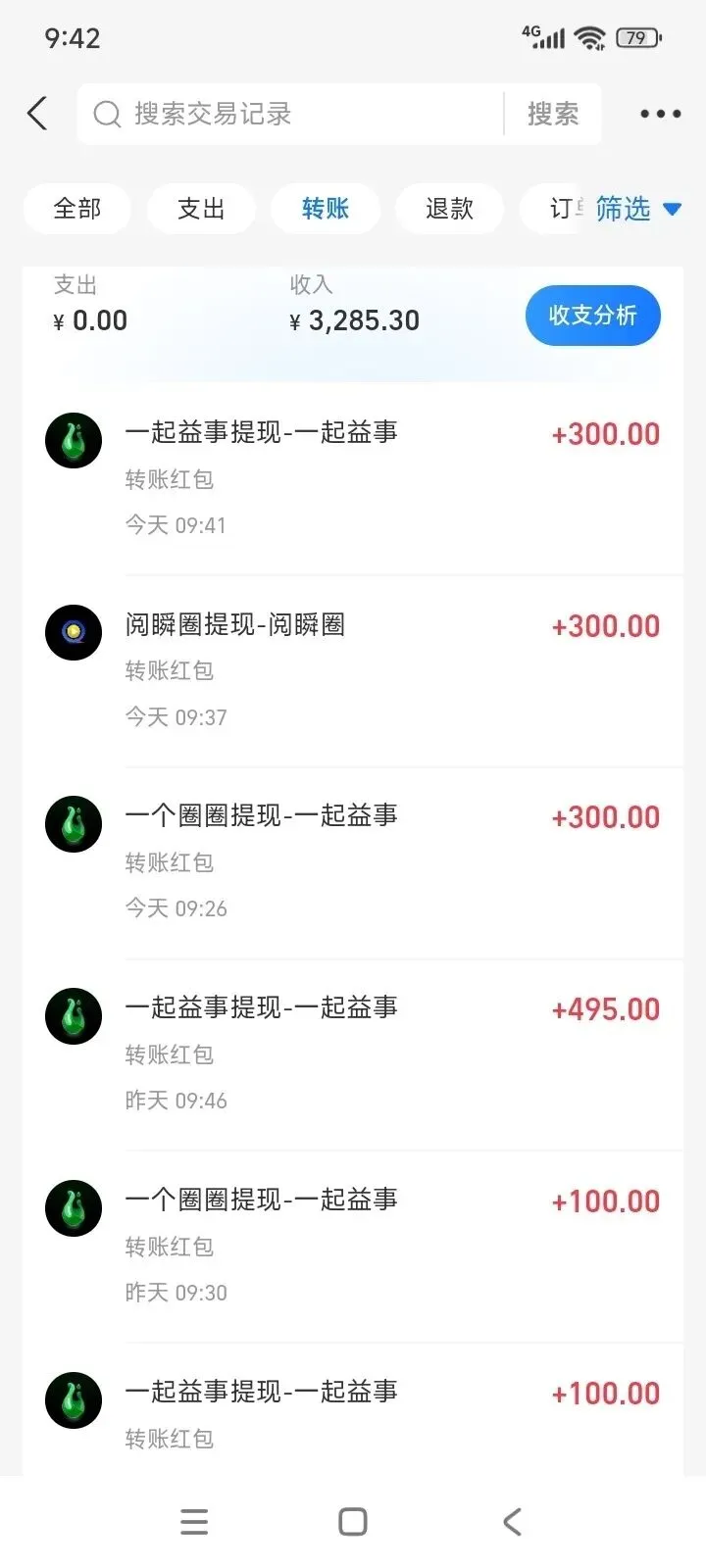Go back using the top-left arrow
Image resolution: width=706 pixels, height=1568 pixels.
[37, 114]
